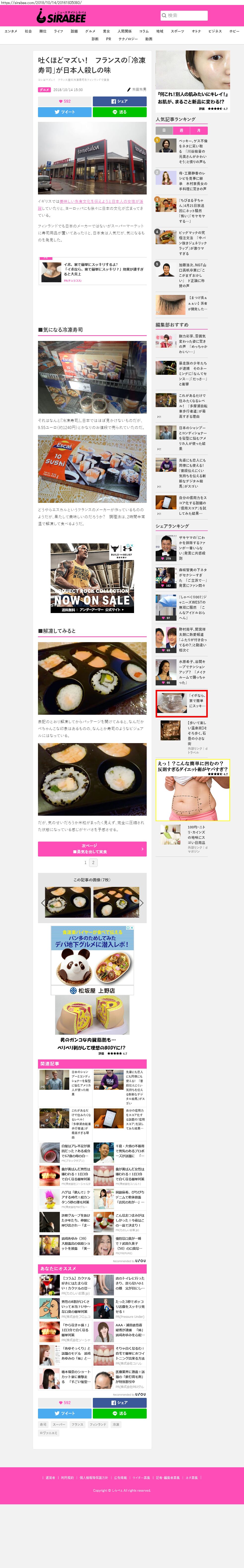Show previous image in article gallery
Image resolution: width=244 pixels, height=1568 pixels.
pos(42,903)
